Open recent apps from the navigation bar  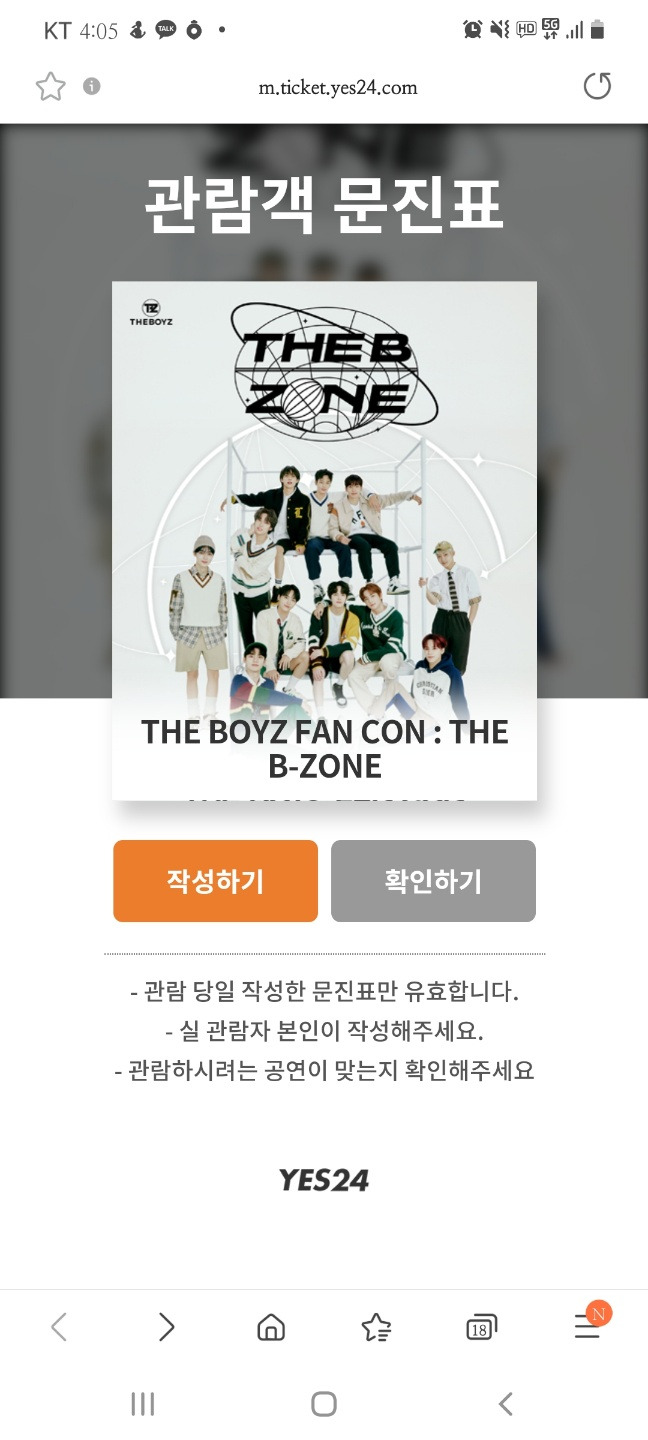143,1404
